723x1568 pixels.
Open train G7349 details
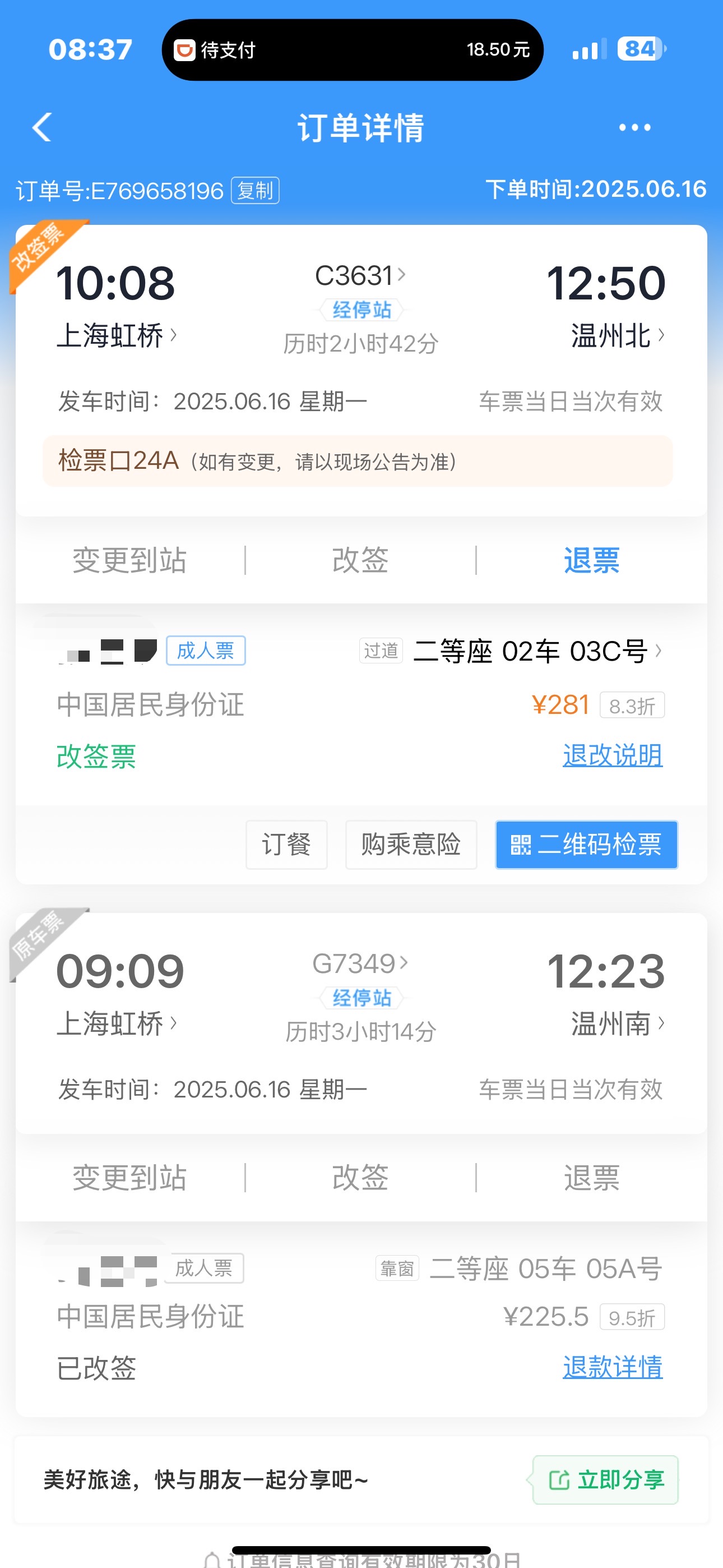(x=360, y=963)
